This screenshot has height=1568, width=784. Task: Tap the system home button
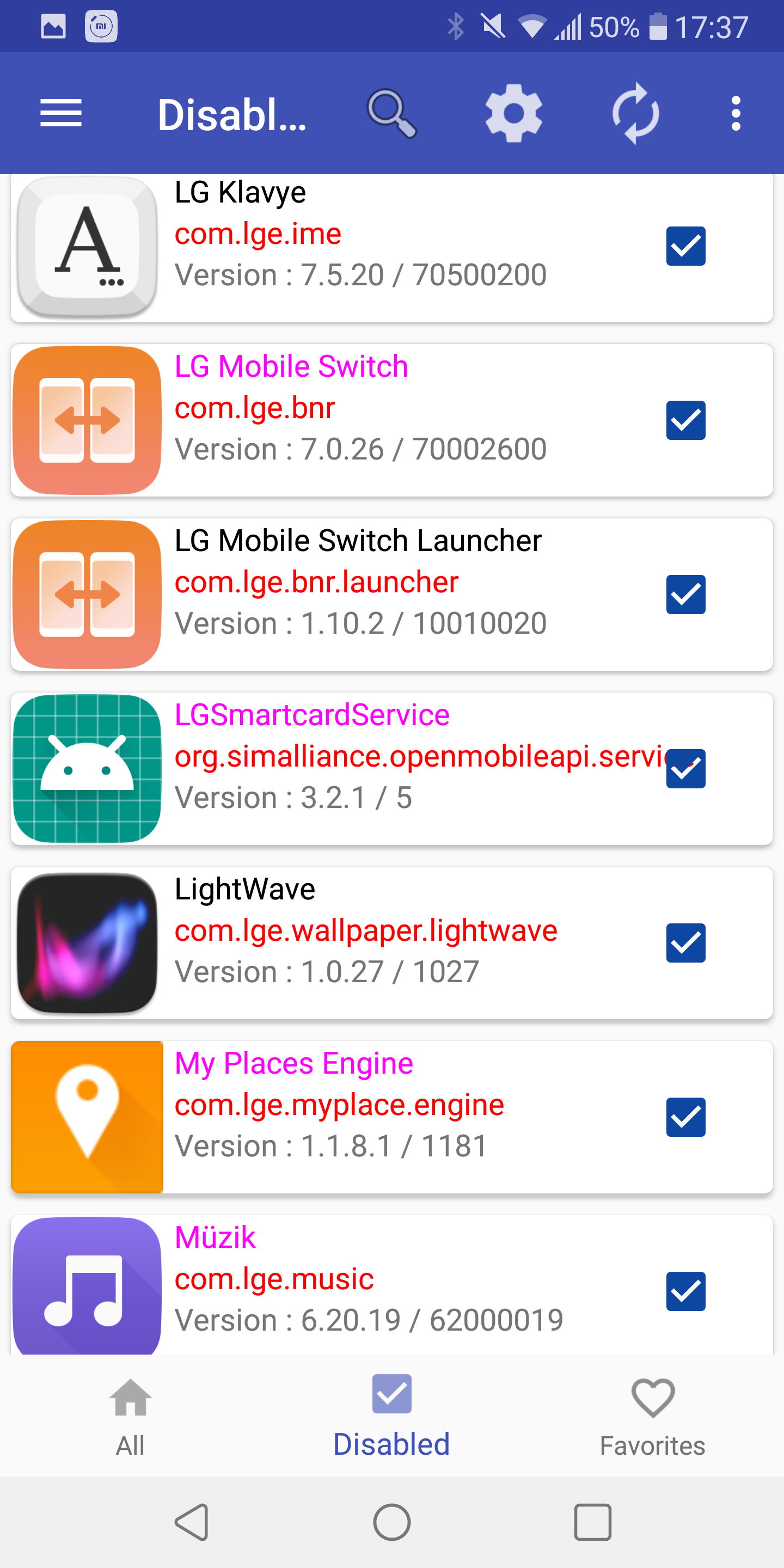pyautogui.click(x=392, y=1522)
